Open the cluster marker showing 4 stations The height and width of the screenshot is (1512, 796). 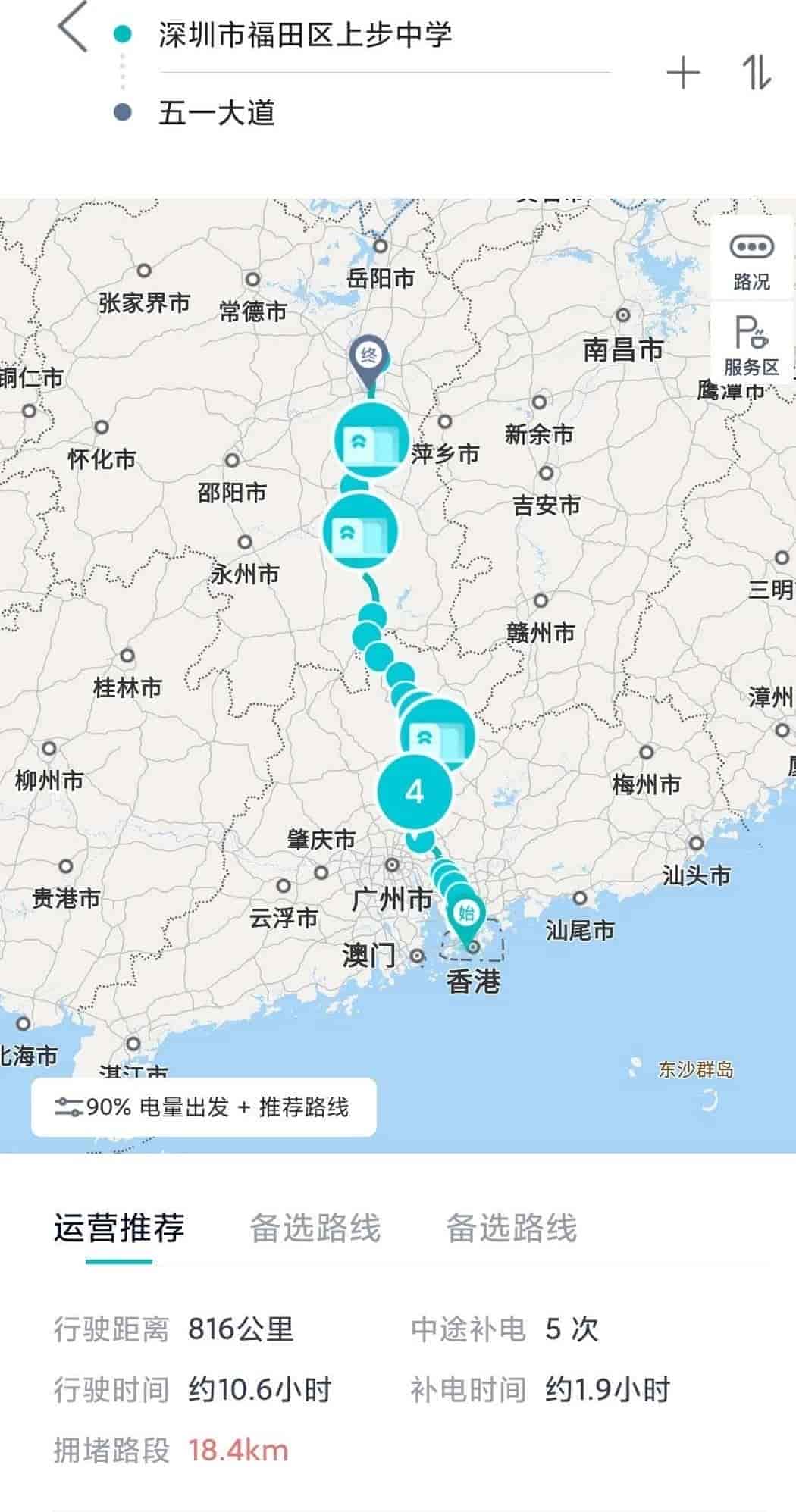415,792
